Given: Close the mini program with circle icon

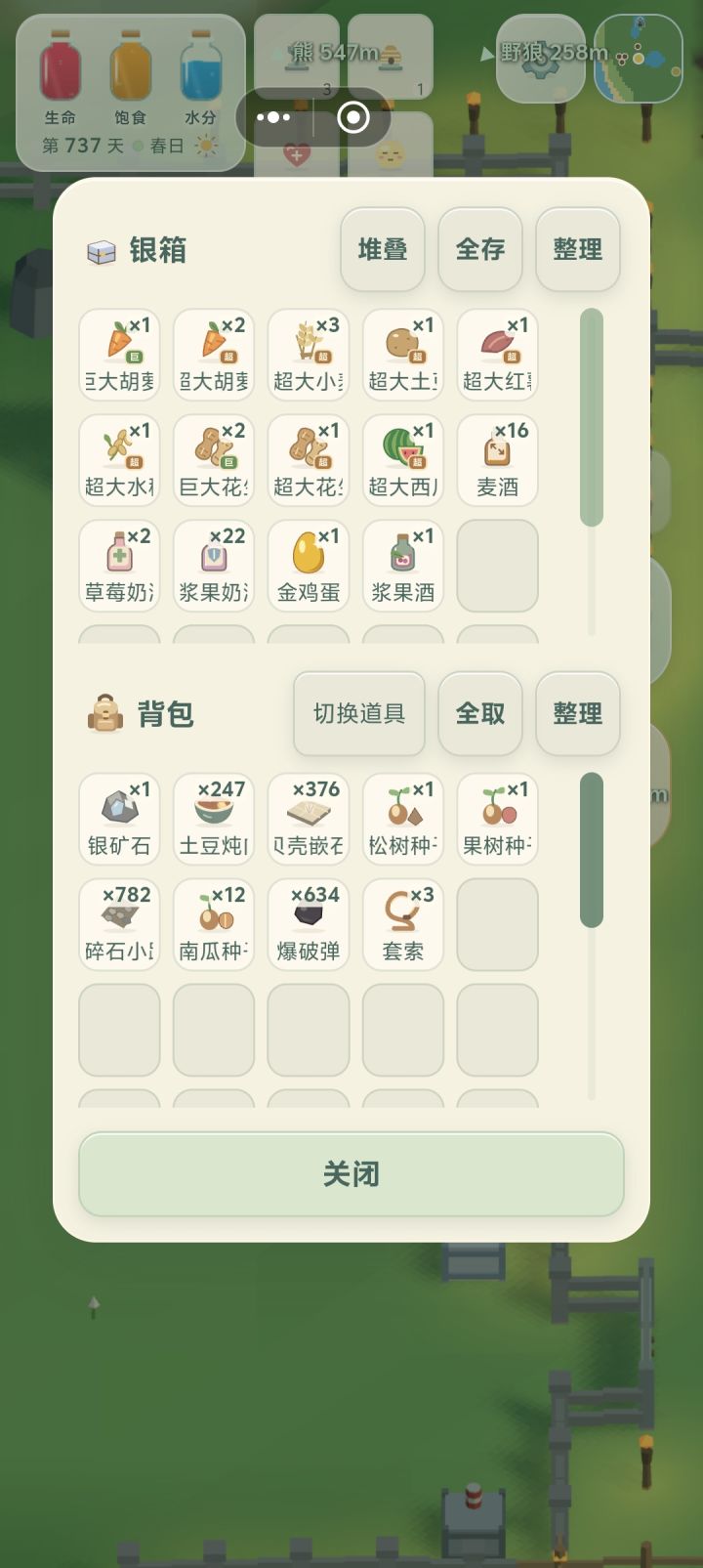Looking at the screenshot, I should click(352, 118).
